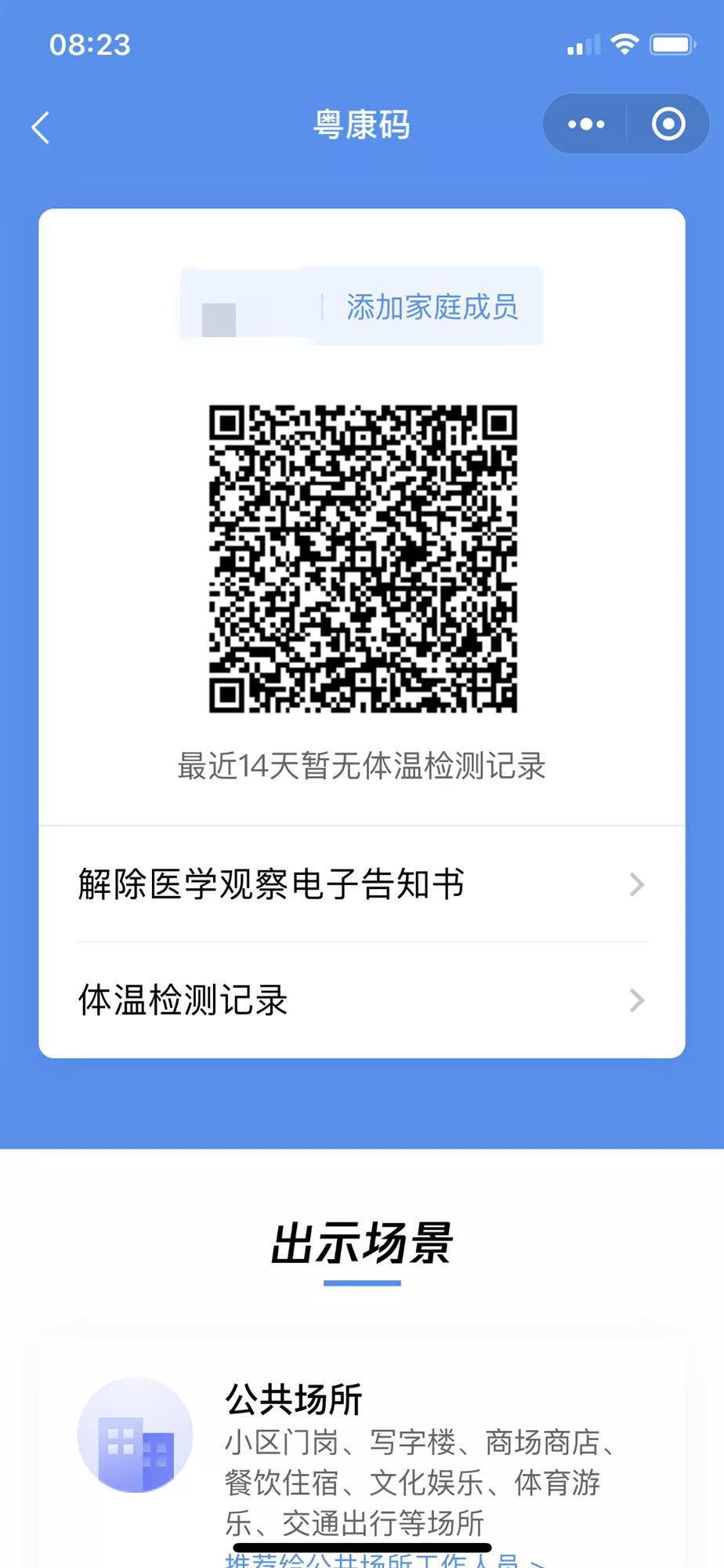Close the mini program with the circle button

(x=668, y=124)
